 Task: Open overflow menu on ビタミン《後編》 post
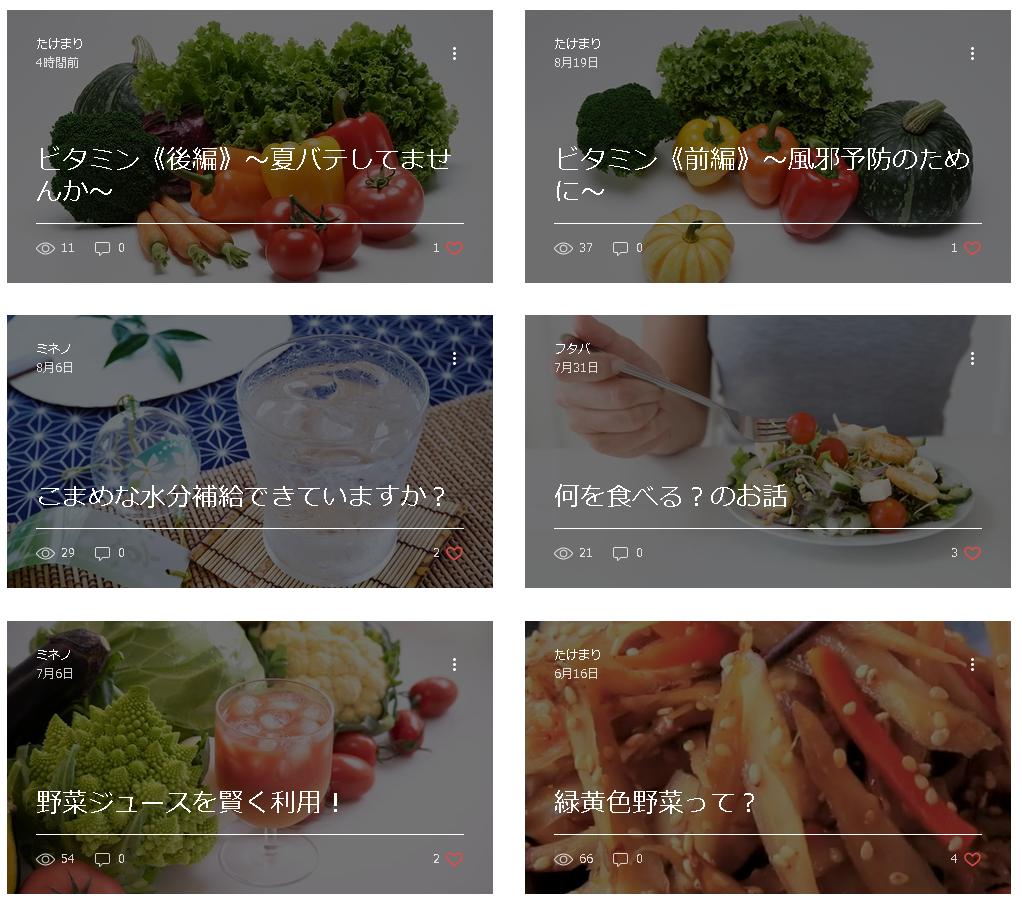[455, 53]
